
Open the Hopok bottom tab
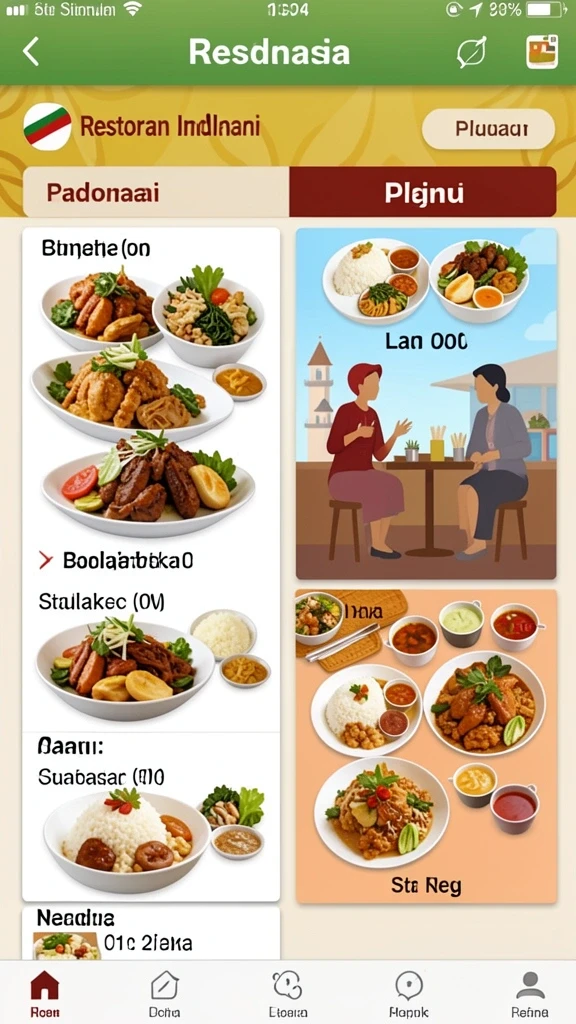(409, 993)
